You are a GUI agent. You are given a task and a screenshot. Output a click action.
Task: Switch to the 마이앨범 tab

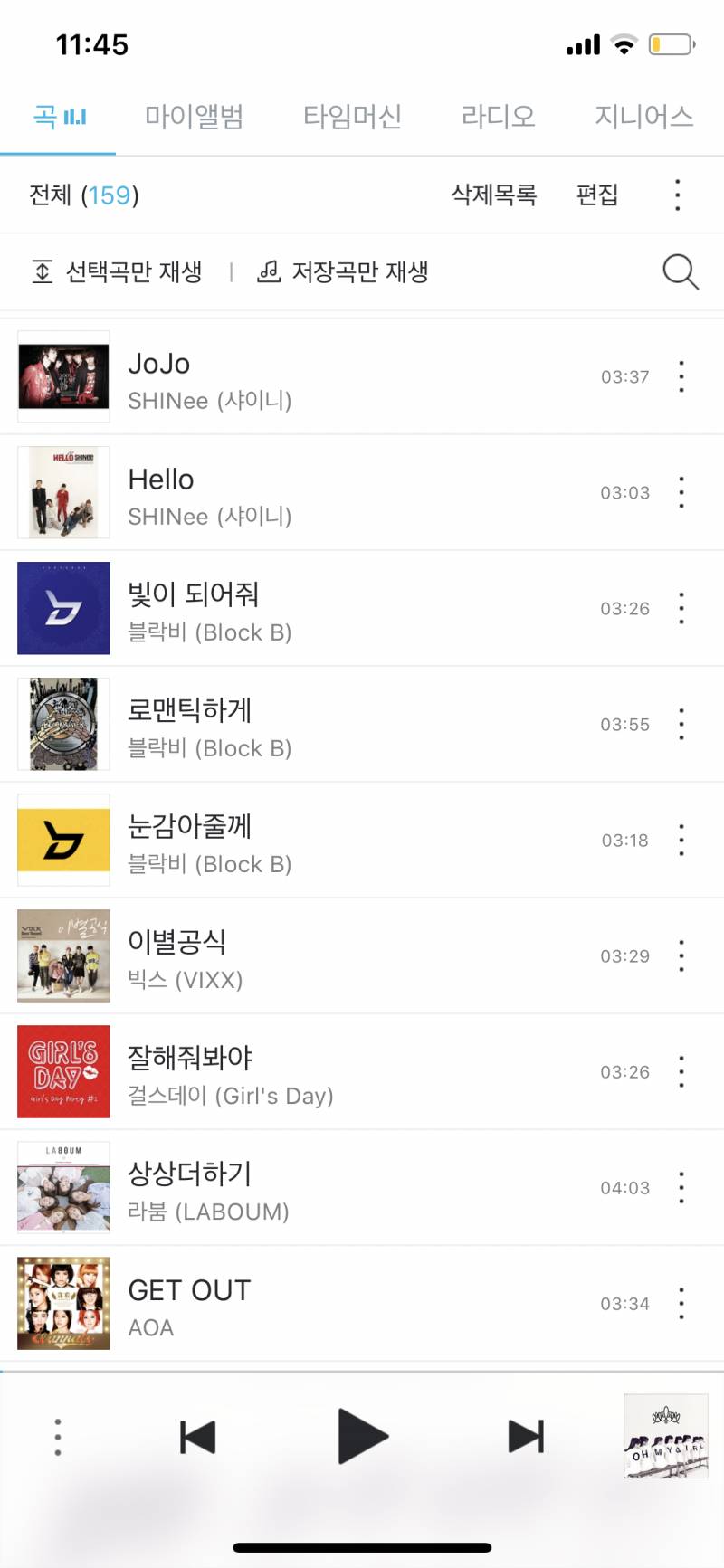point(194,117)
